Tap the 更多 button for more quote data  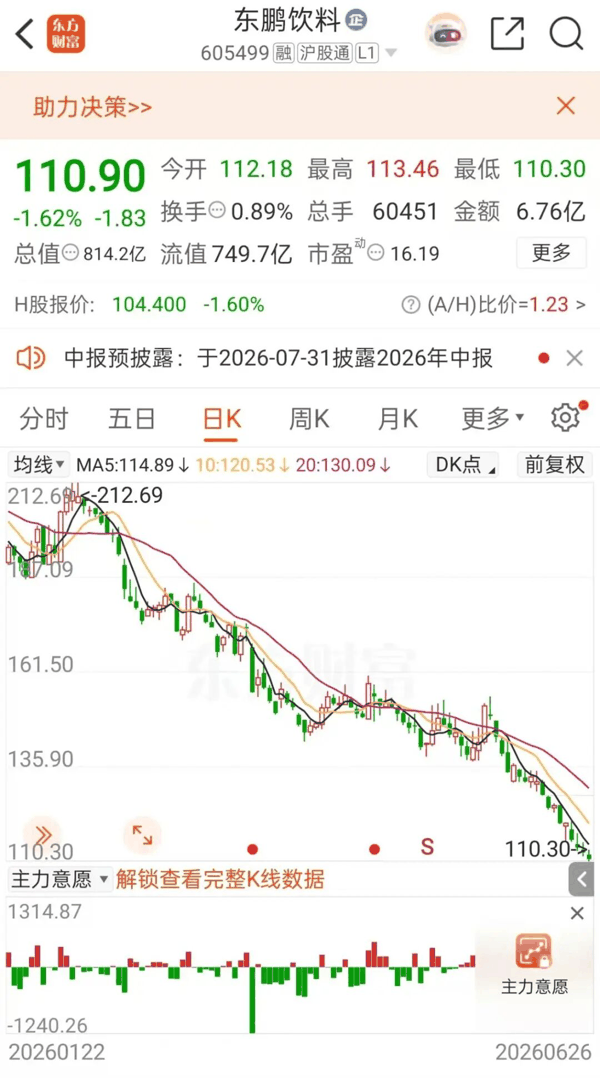551,252
